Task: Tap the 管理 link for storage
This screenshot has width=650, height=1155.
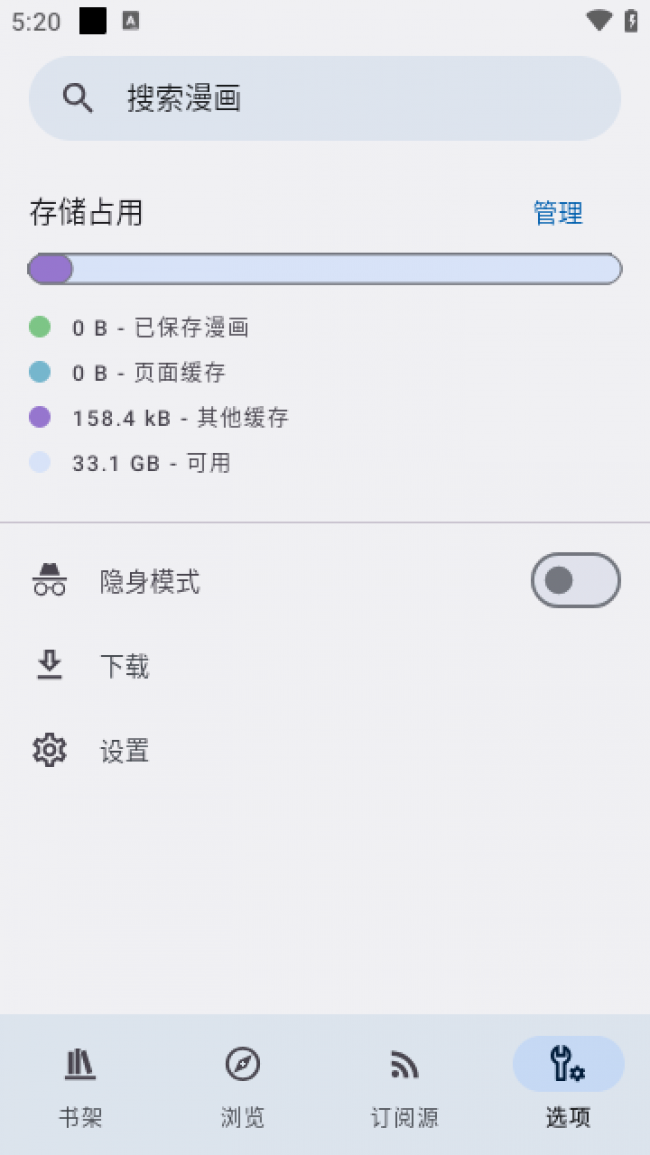Action: point(558,213)
